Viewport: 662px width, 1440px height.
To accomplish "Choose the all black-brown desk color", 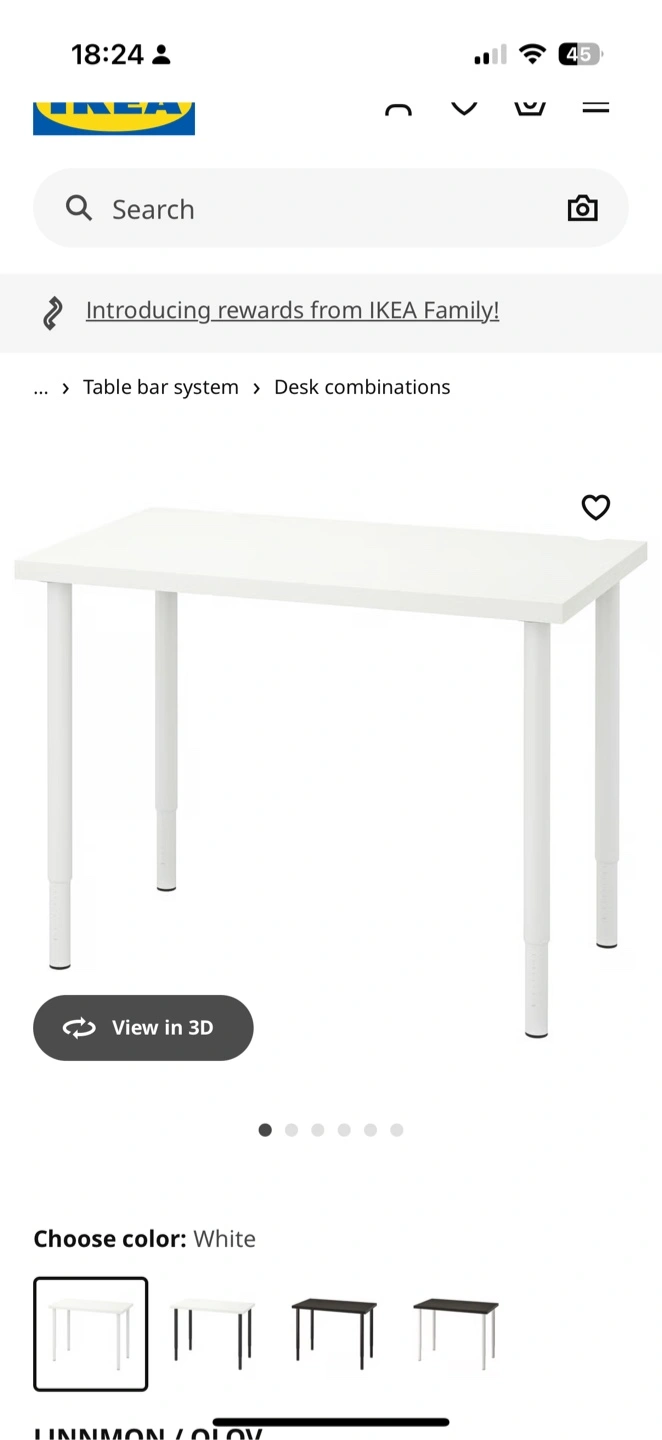I will (x=334, y=1332).
